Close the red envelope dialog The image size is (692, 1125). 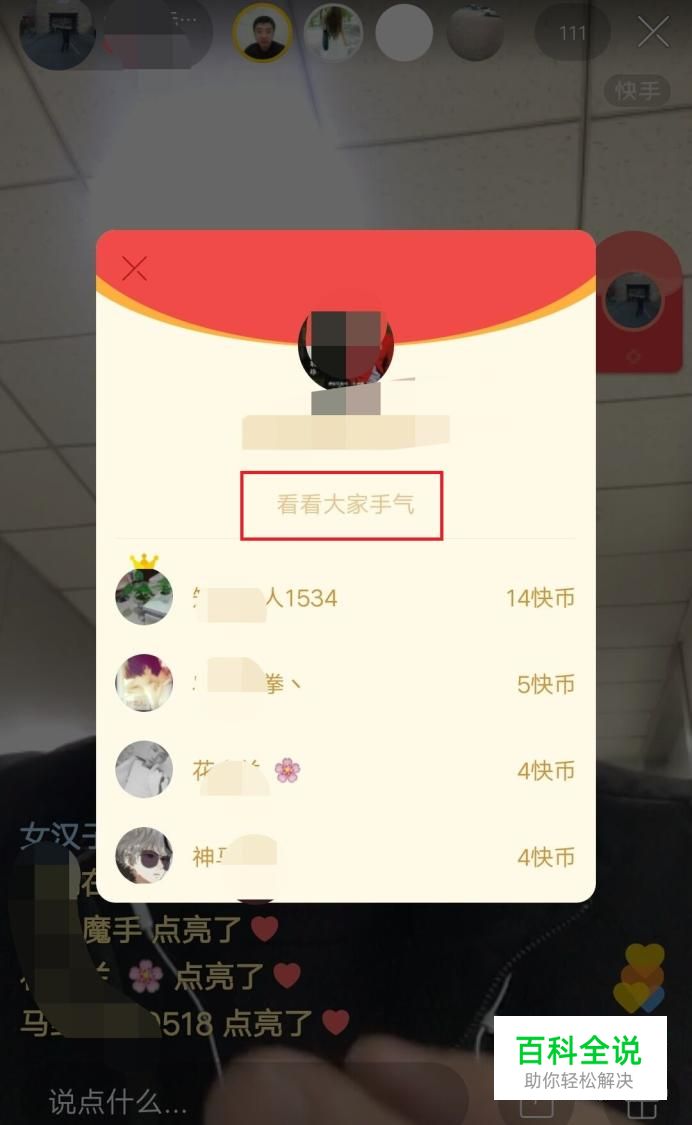(x=135, y=268)
